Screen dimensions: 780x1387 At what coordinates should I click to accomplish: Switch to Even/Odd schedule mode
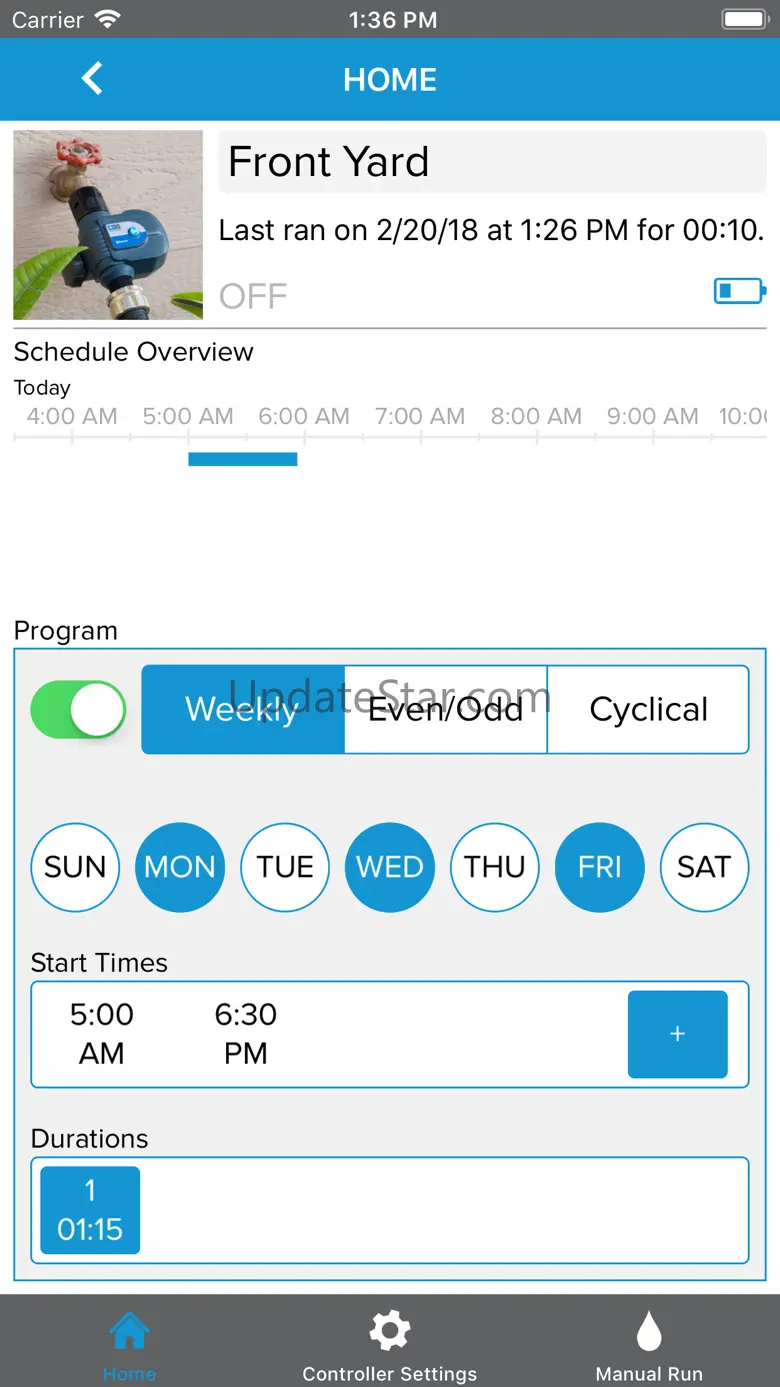tap(446, 710)
